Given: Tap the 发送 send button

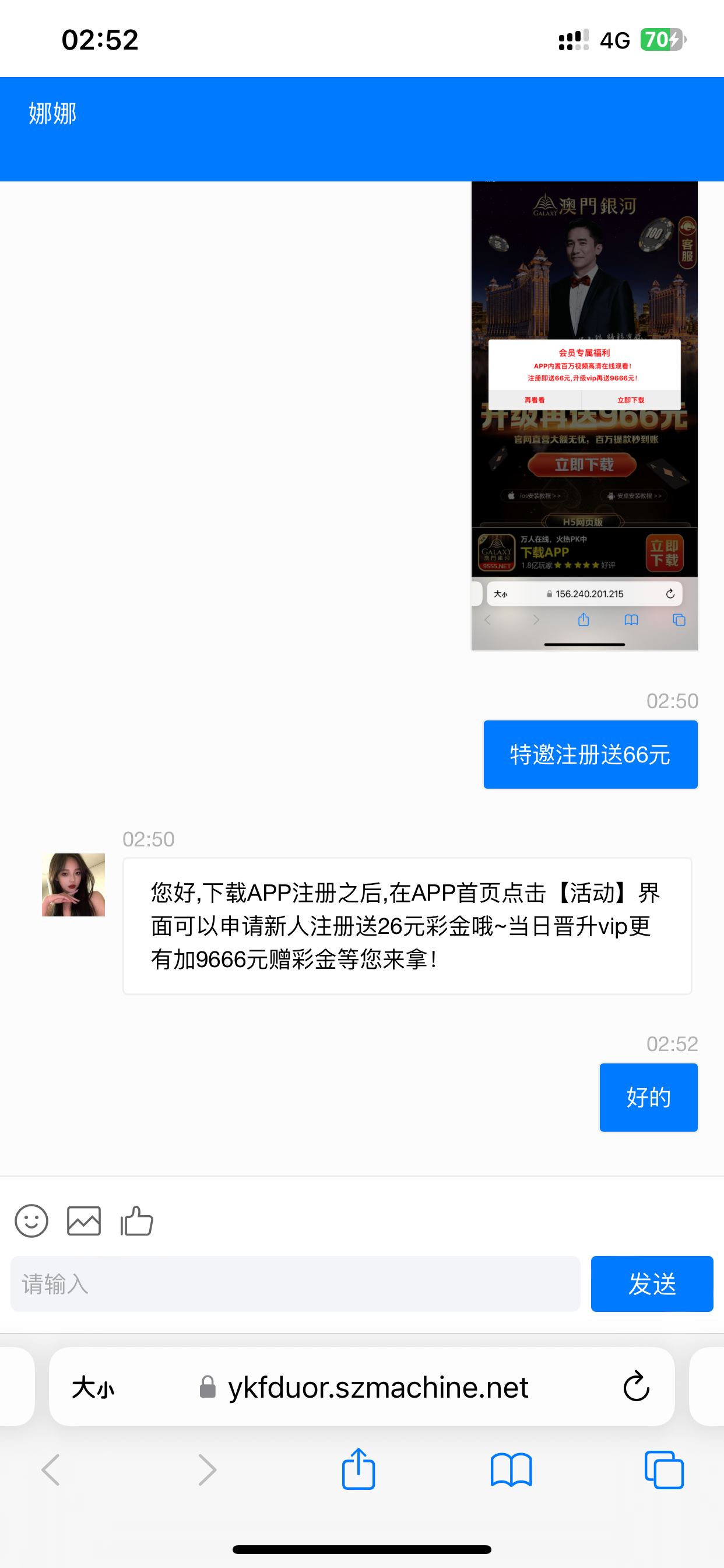Looking at the screenshot, I should click(652, 1284).
